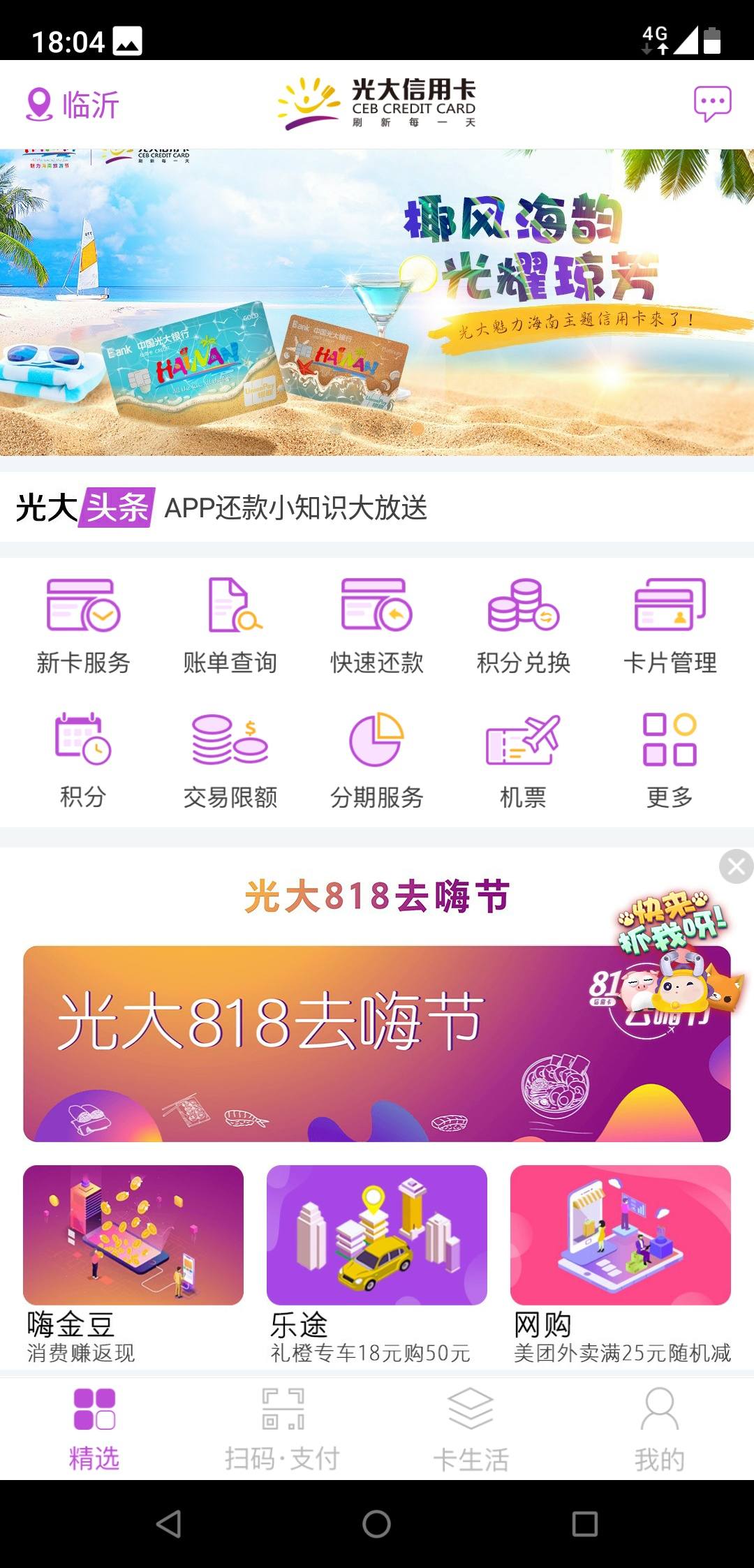The image size is (754, 1568).
Task: Check 交易限额
Action: [x=230, y=760]
